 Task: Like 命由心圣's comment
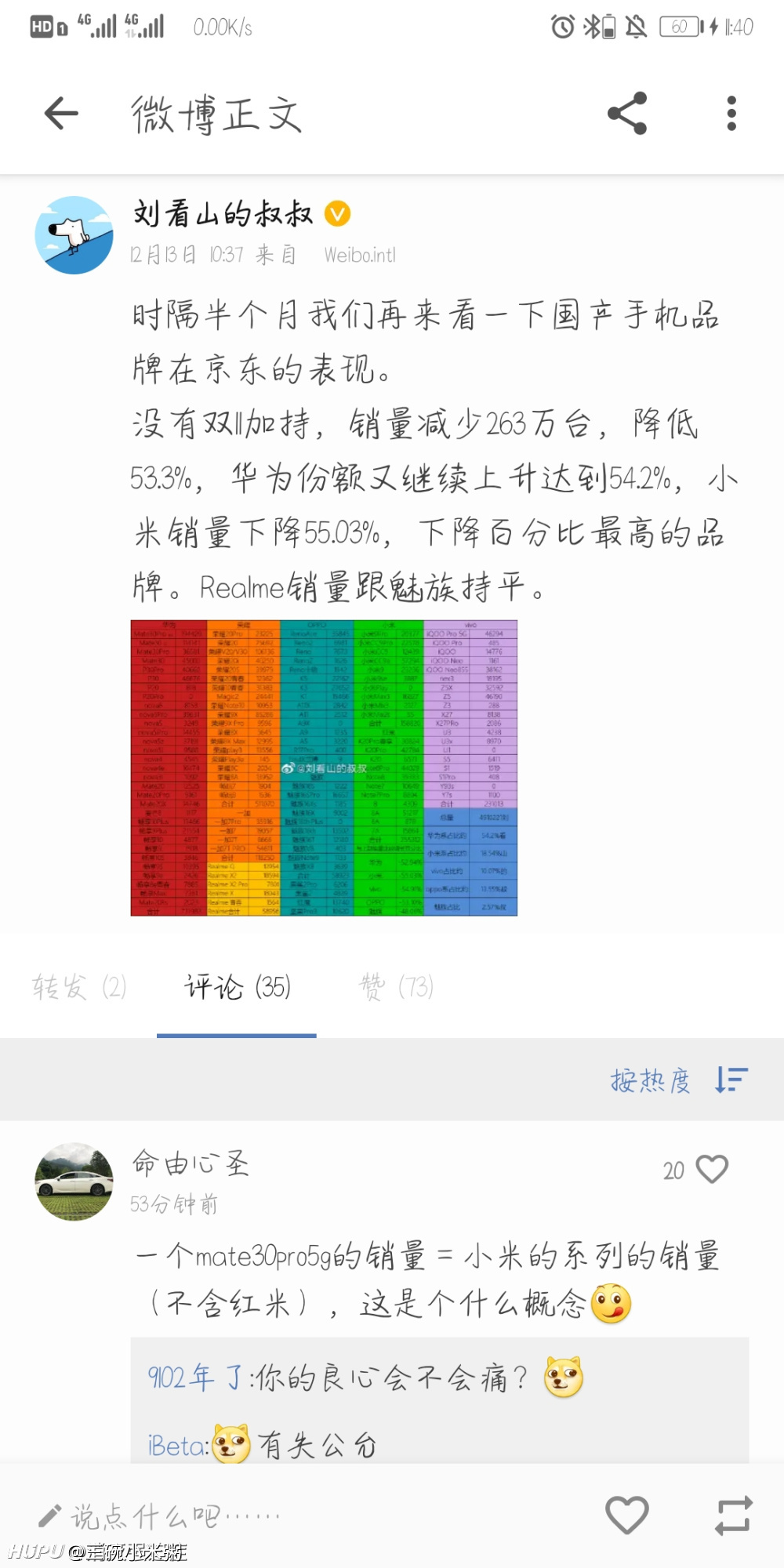point(712,1170)
